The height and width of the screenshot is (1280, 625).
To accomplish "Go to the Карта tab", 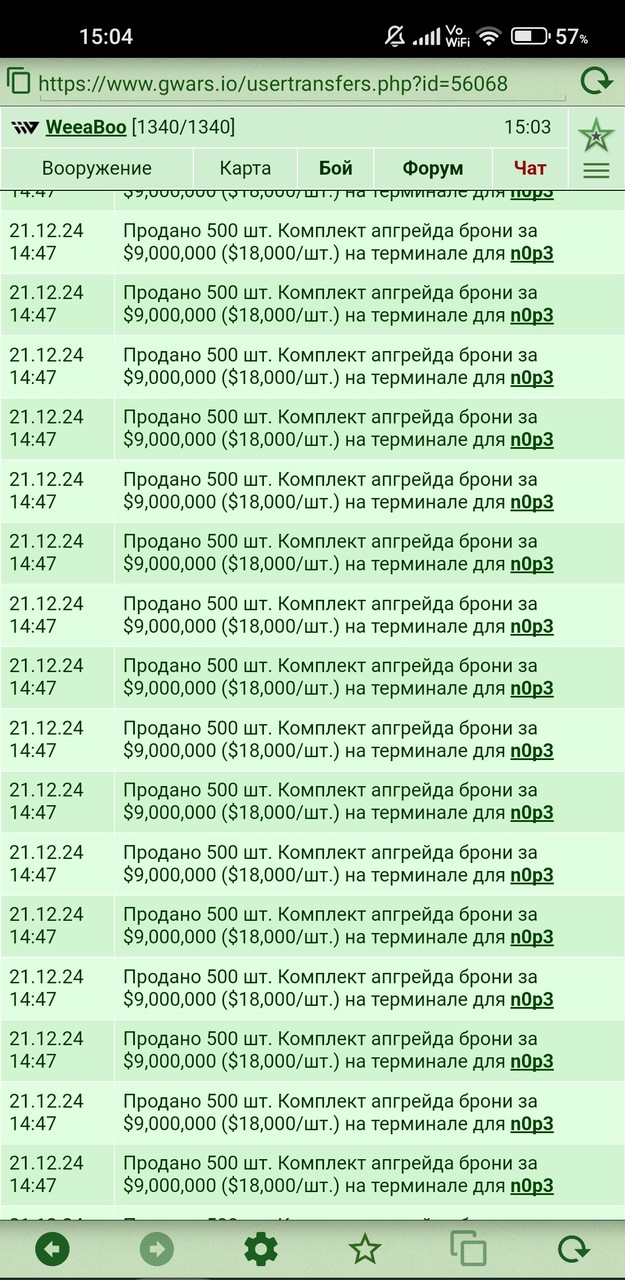I will (x=245, y=168).
